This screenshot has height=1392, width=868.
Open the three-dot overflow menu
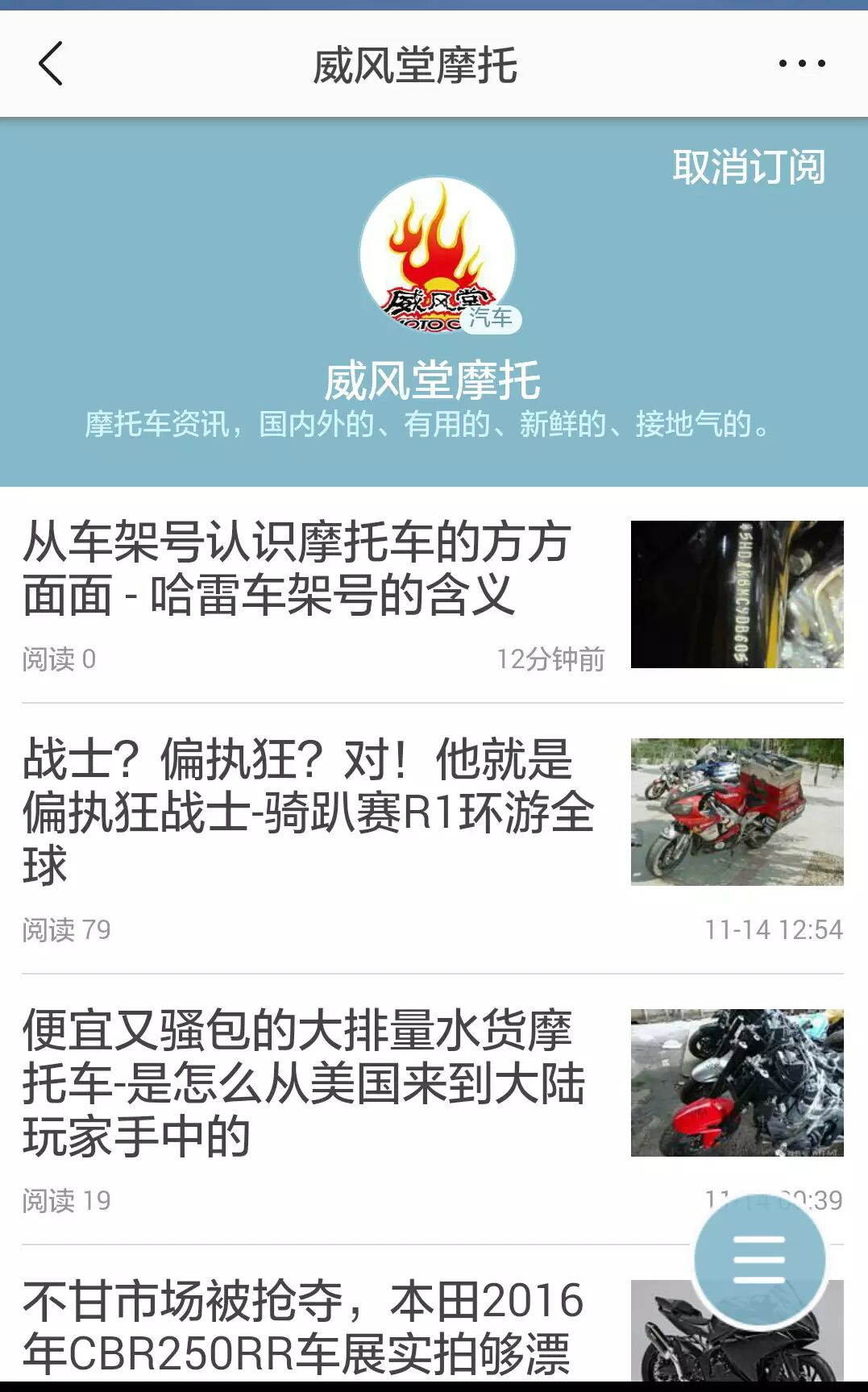pos(801,64)
